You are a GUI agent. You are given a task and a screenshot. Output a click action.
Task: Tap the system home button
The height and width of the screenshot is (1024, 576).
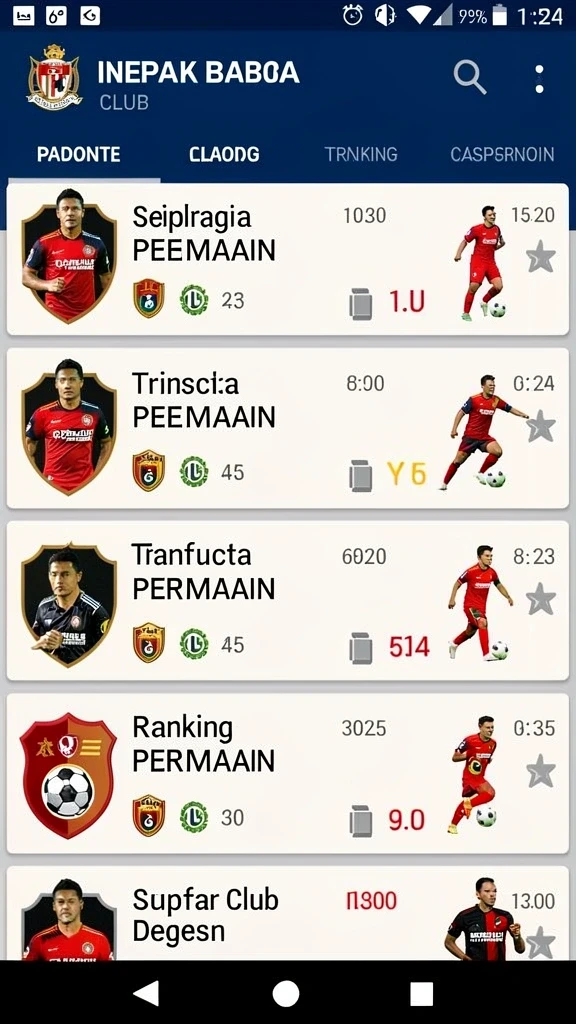[286, 993]
